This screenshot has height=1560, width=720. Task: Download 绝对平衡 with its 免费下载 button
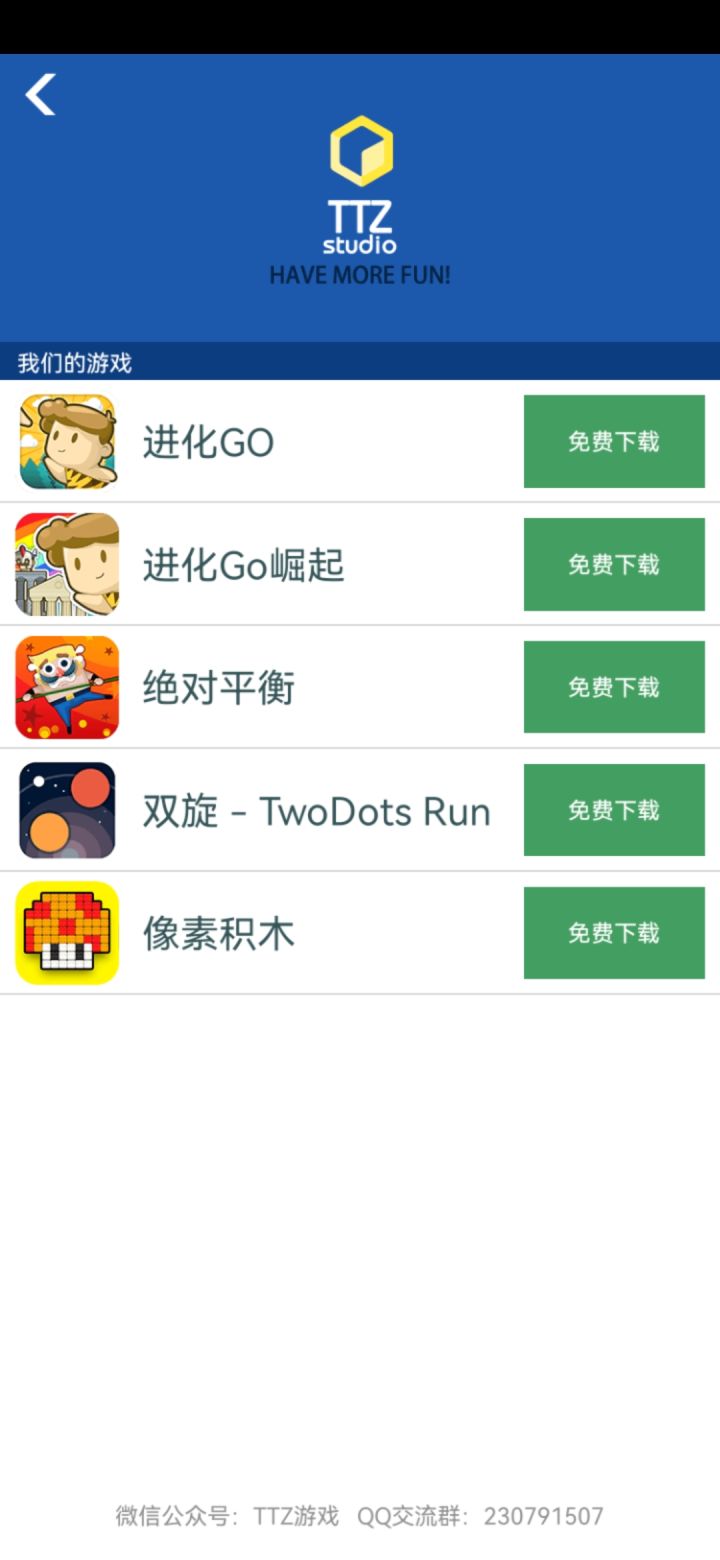tap(614, 686)
